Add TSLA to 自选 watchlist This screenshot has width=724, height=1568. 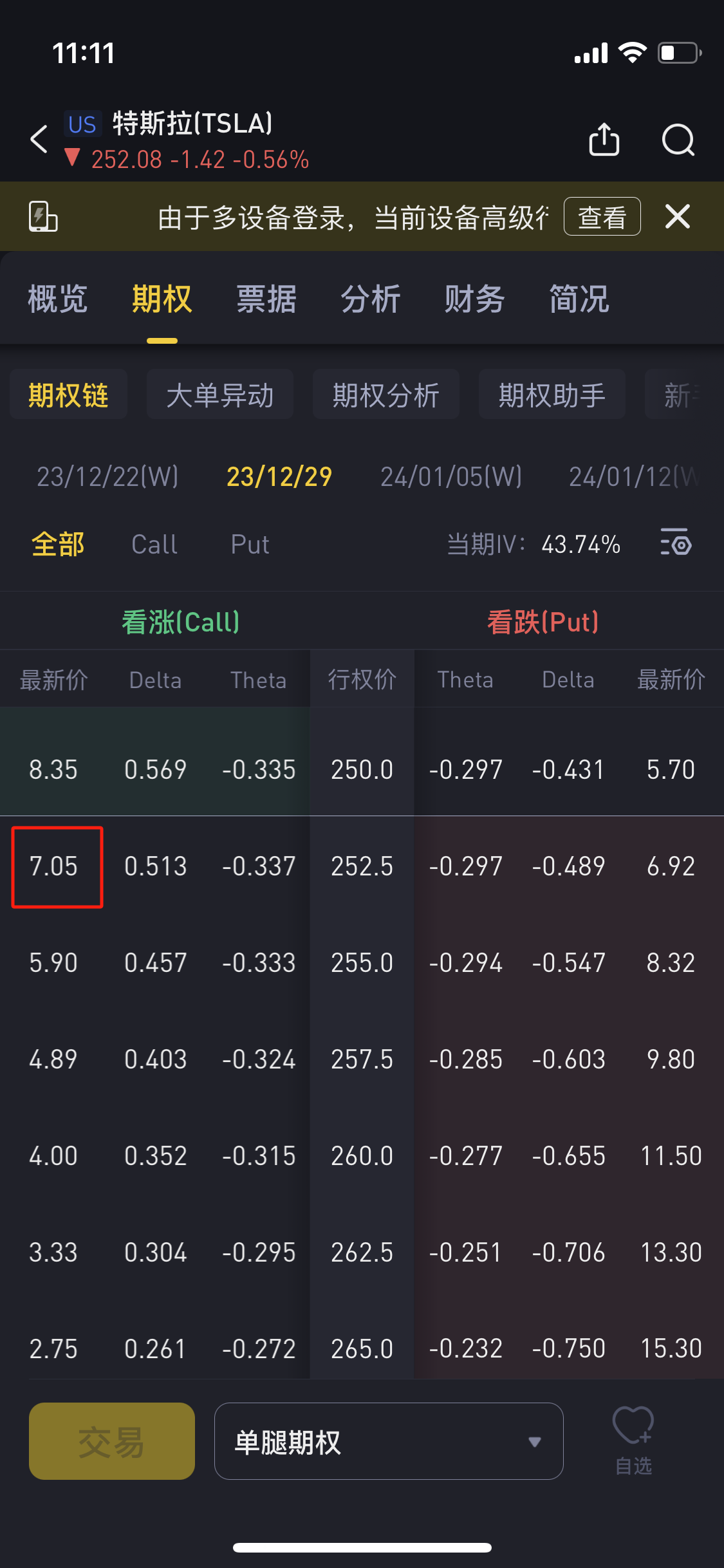click(633, 1441)
